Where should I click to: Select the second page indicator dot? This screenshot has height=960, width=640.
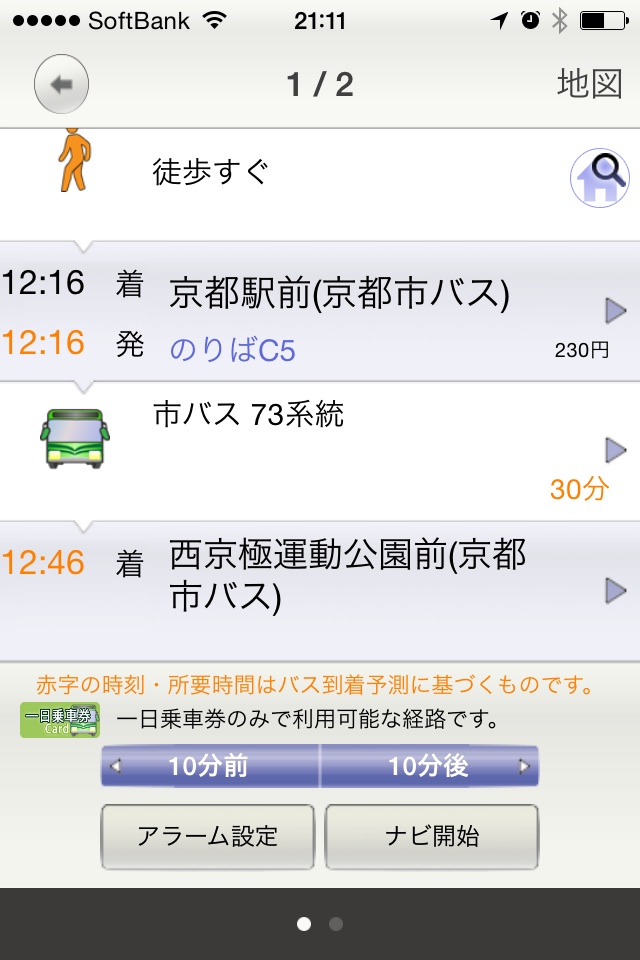[336, 924]
